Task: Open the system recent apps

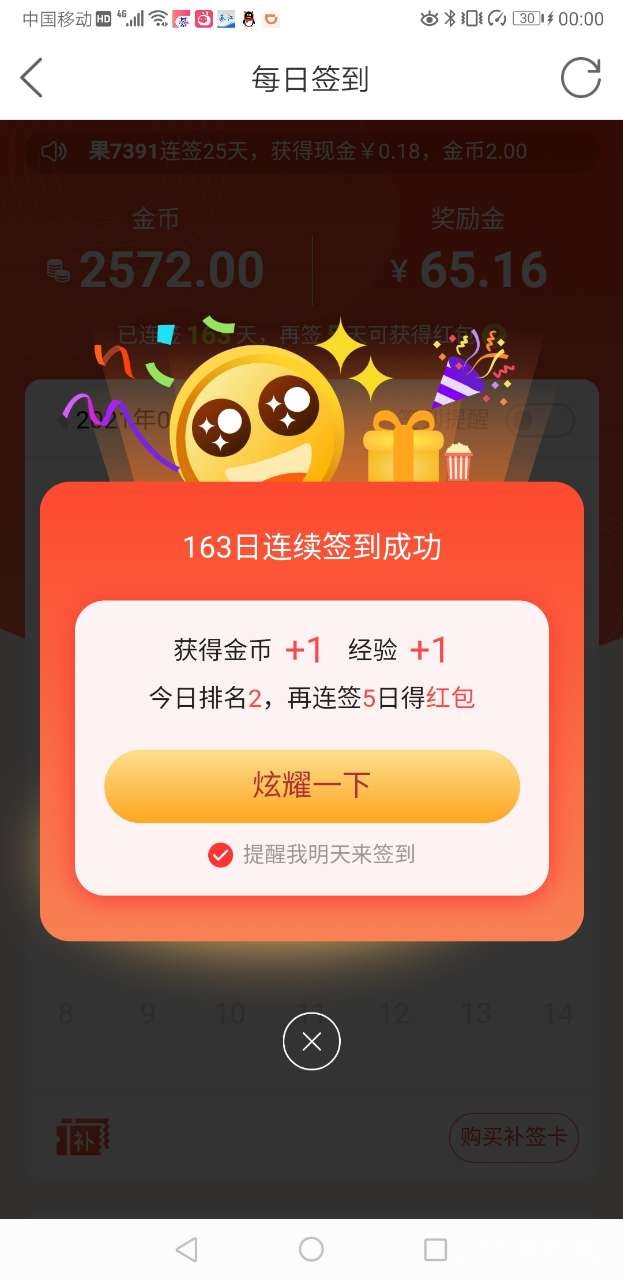Action: (x=435, y=1249)
